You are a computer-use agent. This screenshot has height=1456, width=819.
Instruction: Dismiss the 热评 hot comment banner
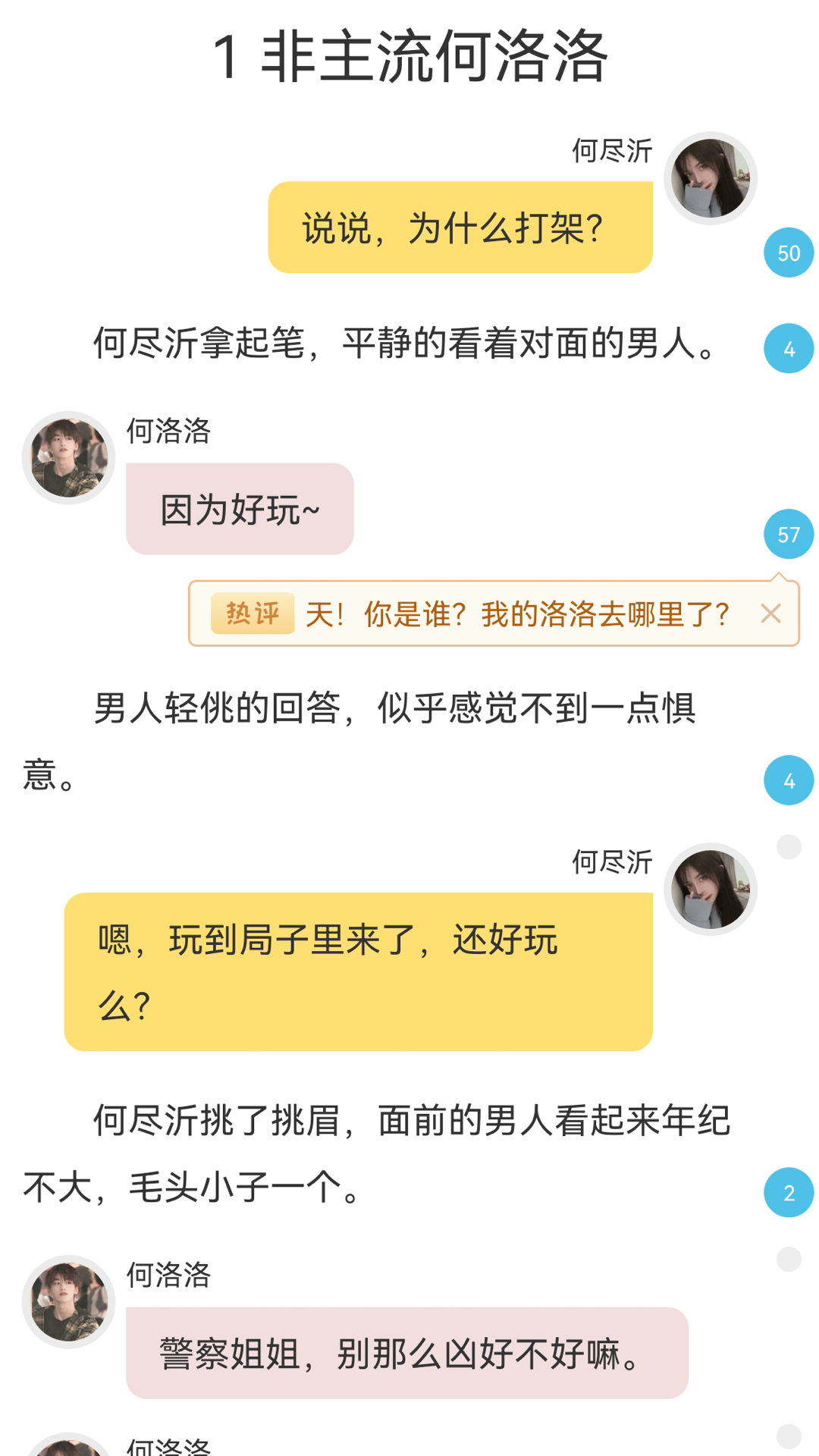(x=770, y=613)
